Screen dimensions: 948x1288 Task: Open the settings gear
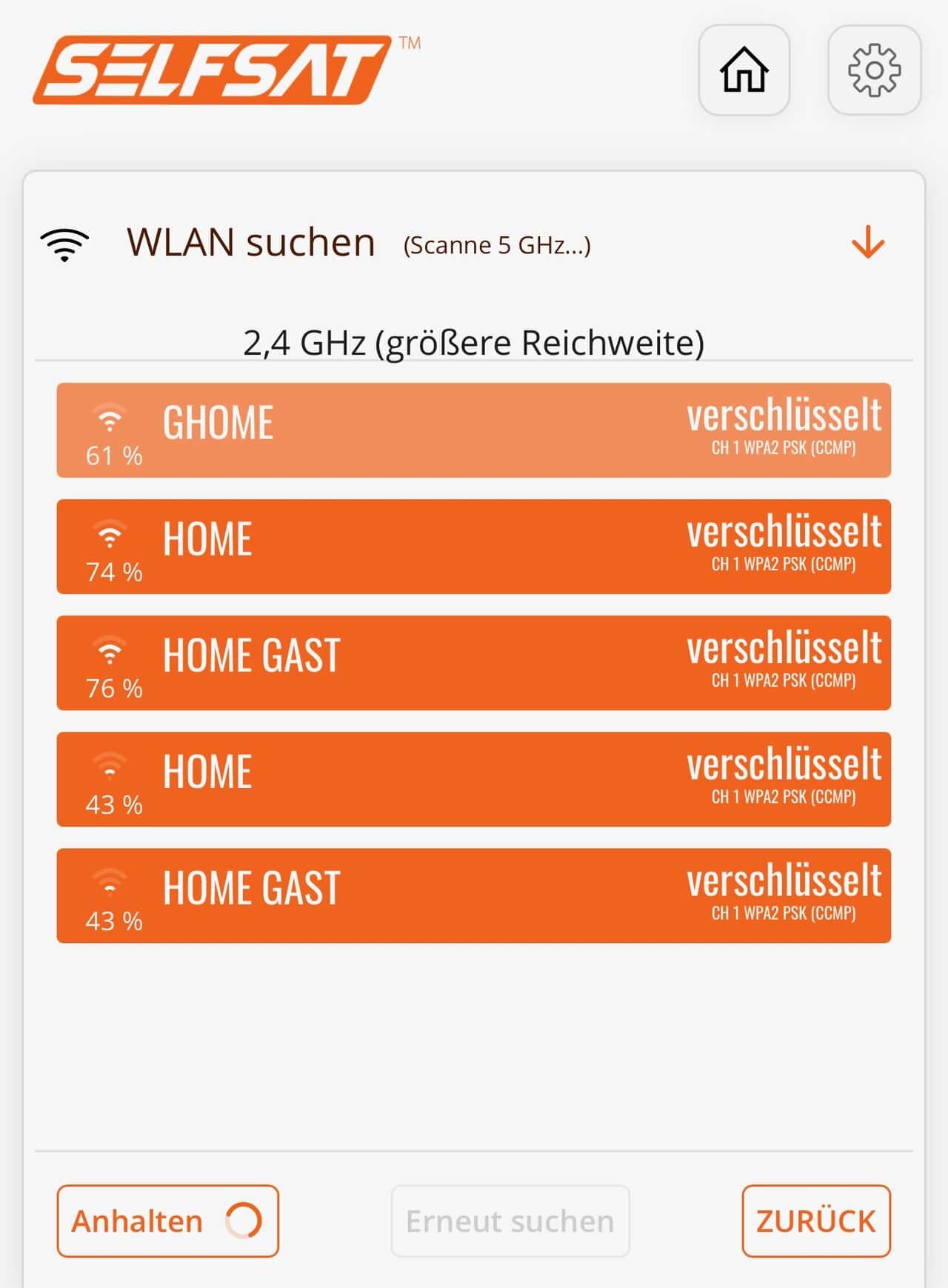pos(874,70)
